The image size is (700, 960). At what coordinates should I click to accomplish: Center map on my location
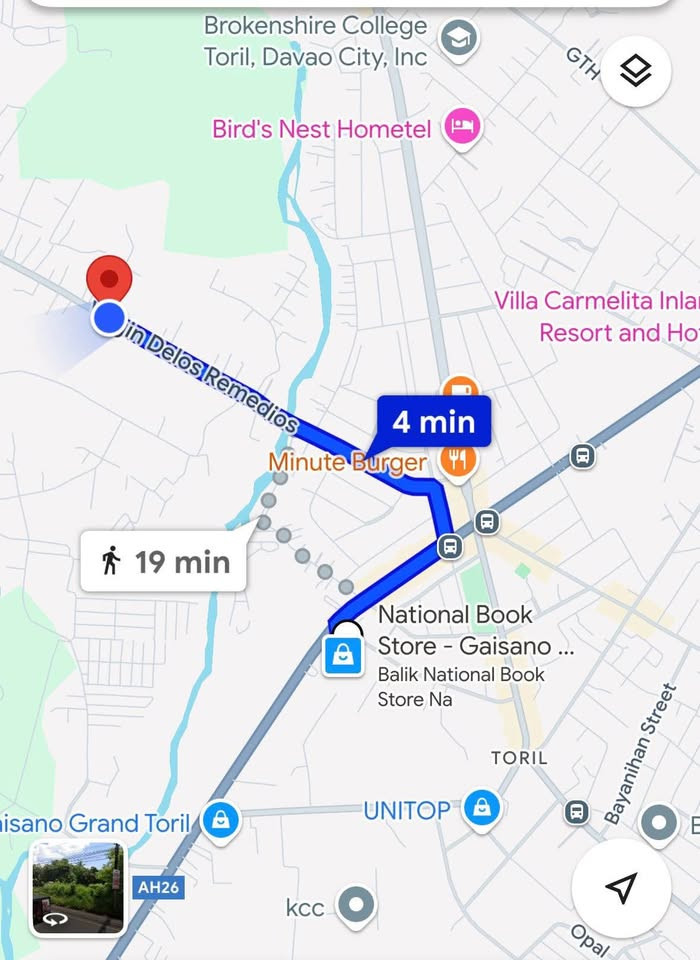(621, 887)
